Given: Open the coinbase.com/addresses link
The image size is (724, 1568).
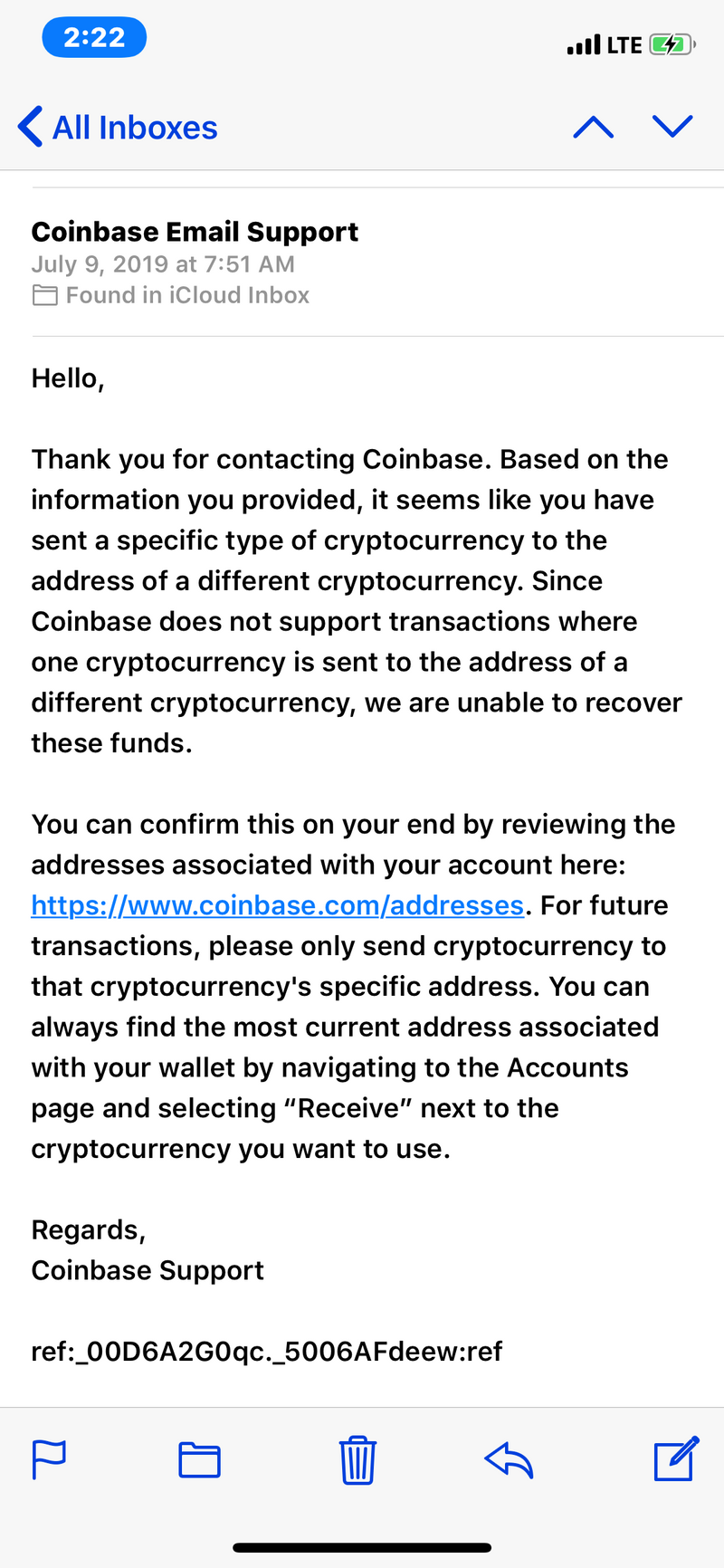Looking at the screenshot, I should click(278, 905).
